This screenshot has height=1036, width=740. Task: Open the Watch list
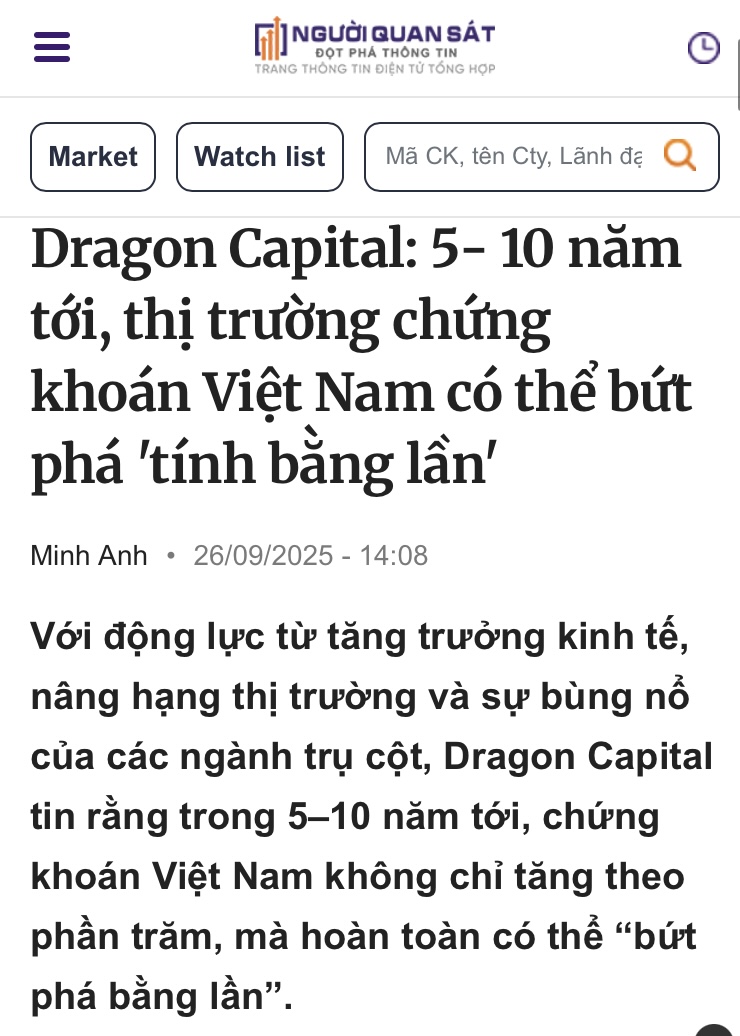(260, 157)
